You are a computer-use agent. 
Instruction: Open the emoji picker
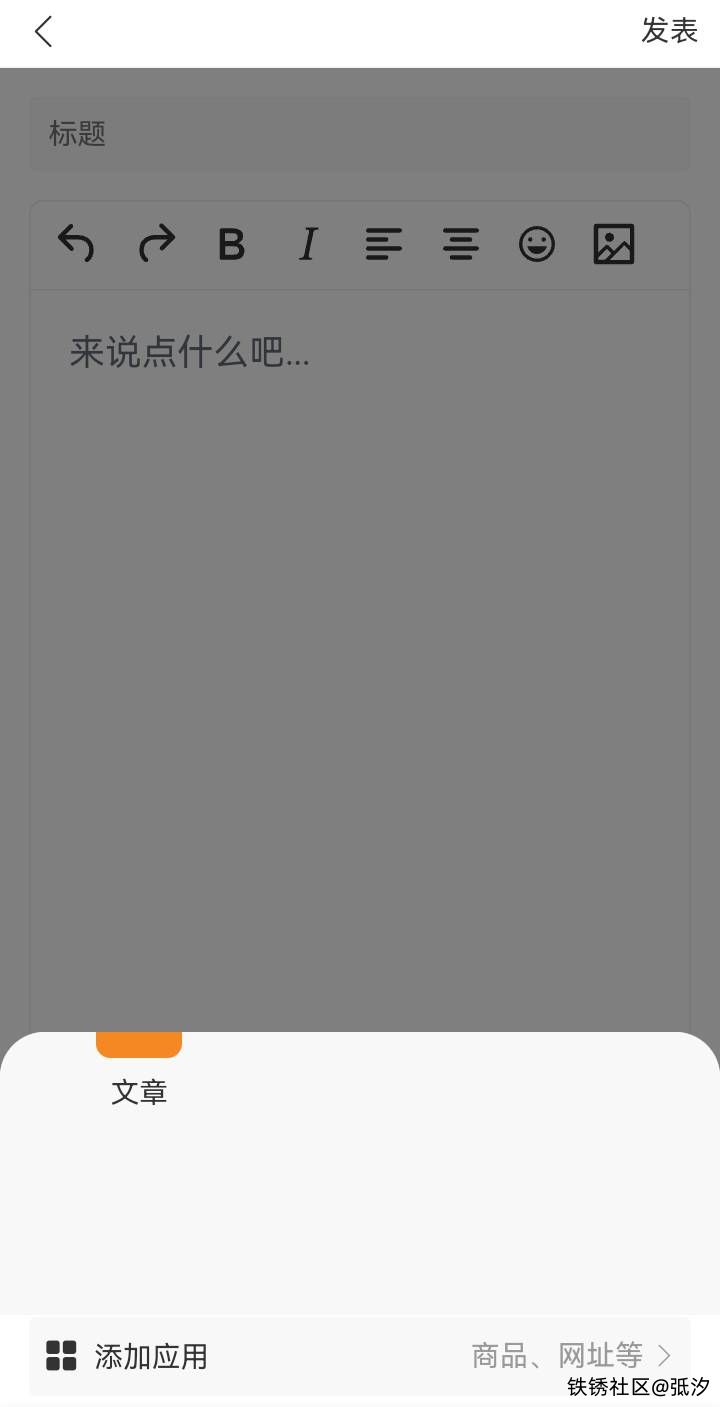[537, 244]
